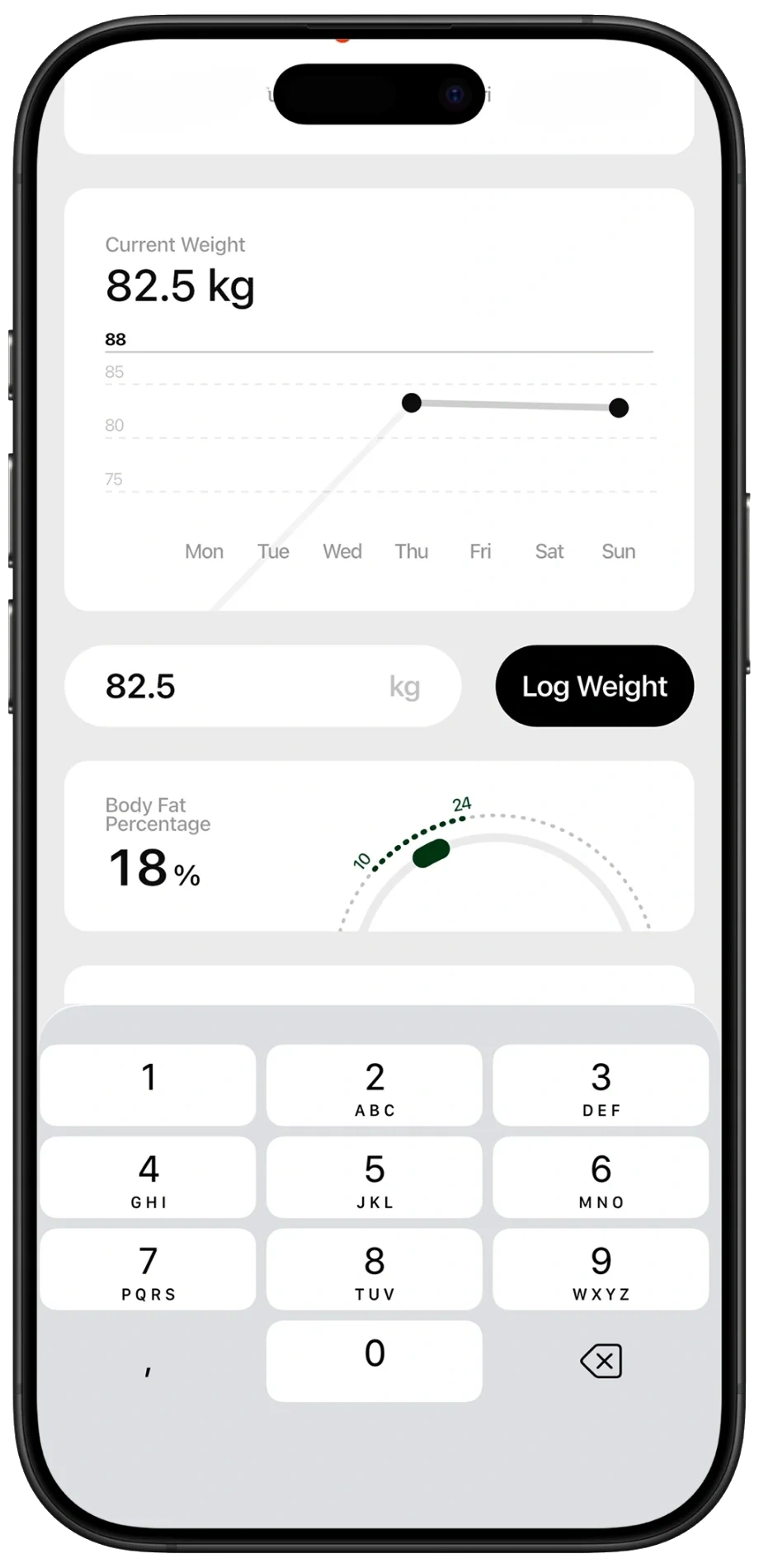Enter digit 5 on the keypad
Screen dimensions: 759x1568
(375, 1178)
